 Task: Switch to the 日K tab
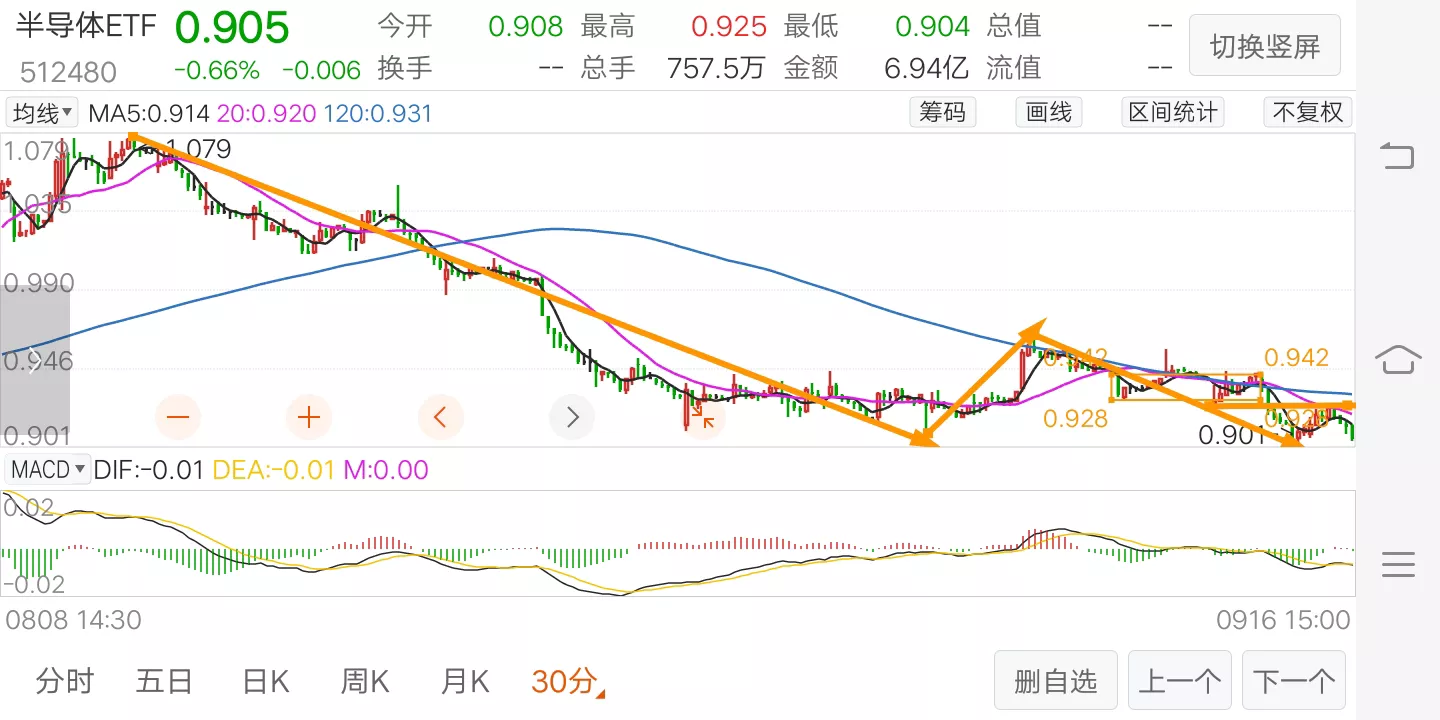265,682
